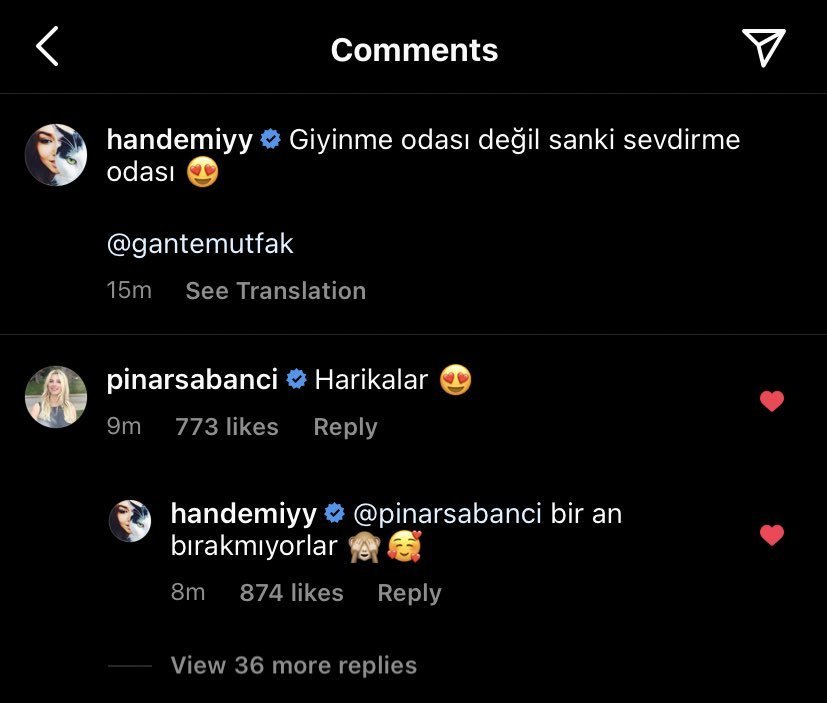See Translation of handemiyy's caption

point(275,291)
